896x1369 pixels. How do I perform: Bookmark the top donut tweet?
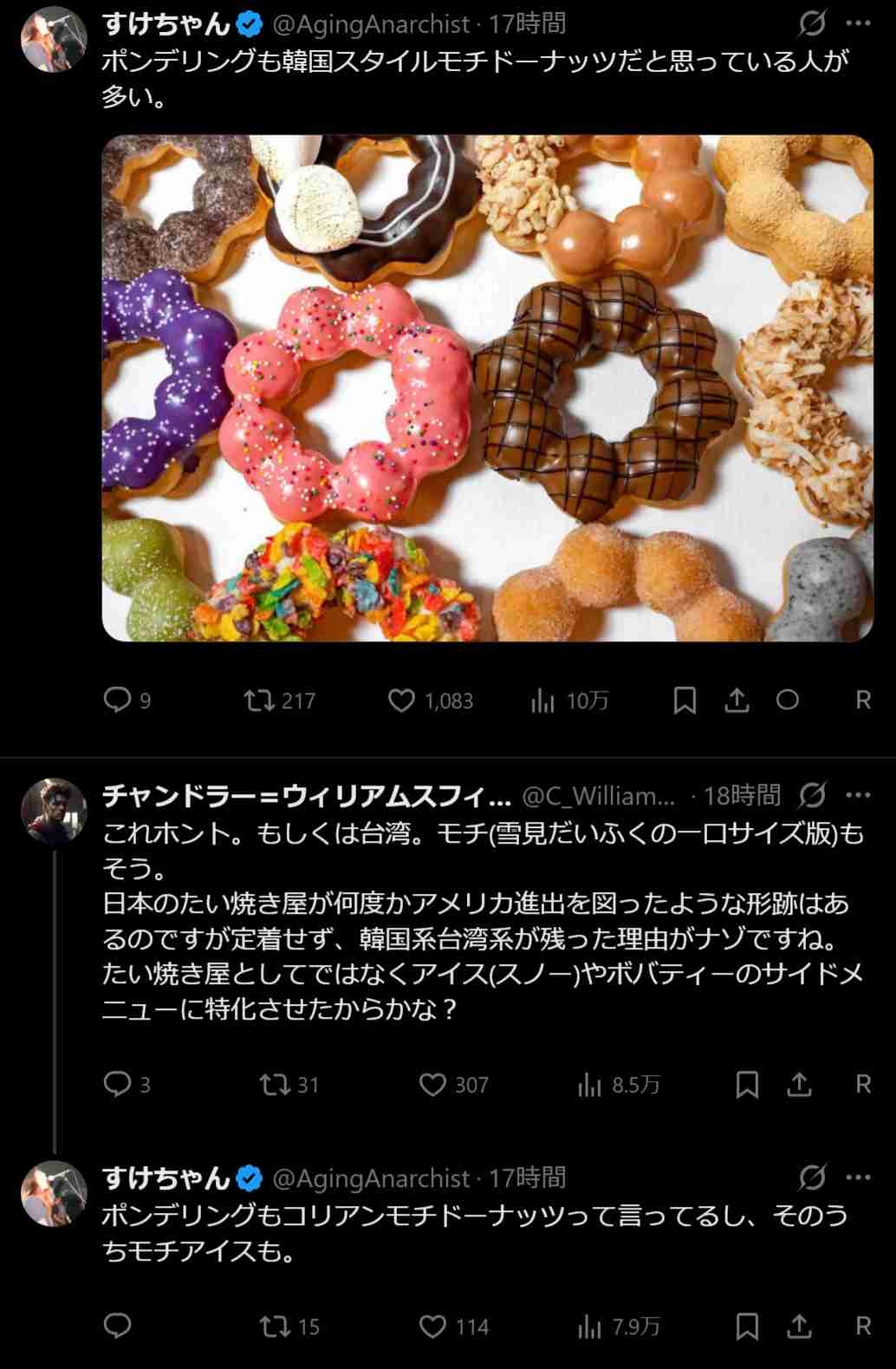pyautogui.click(x=685, y=700)
